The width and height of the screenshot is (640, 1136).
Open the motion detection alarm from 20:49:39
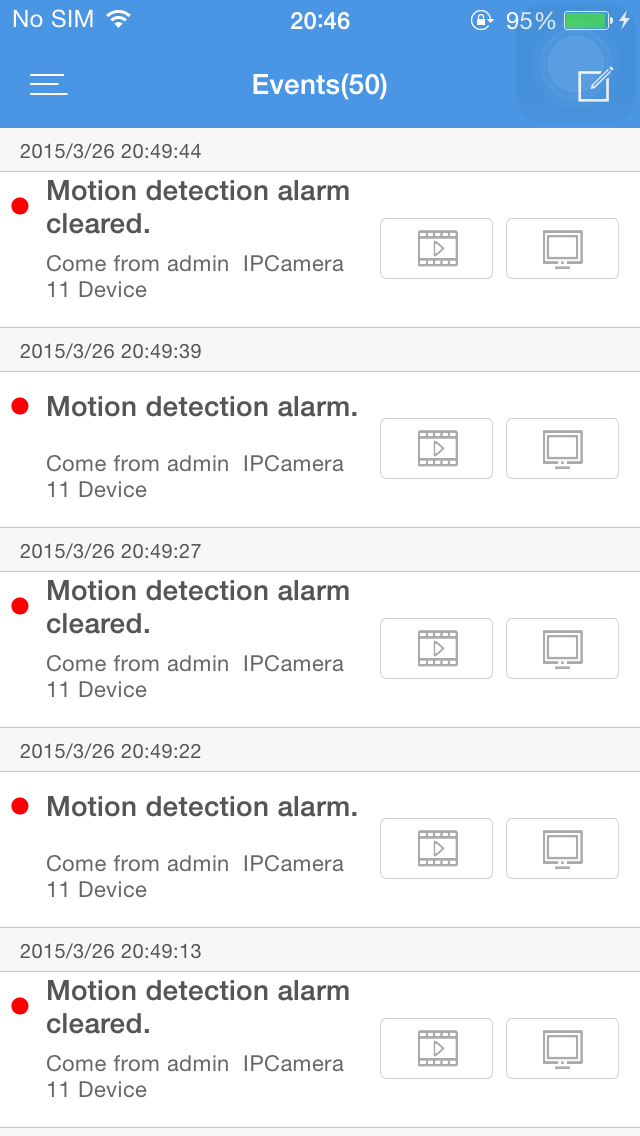(x=198, y=440)
